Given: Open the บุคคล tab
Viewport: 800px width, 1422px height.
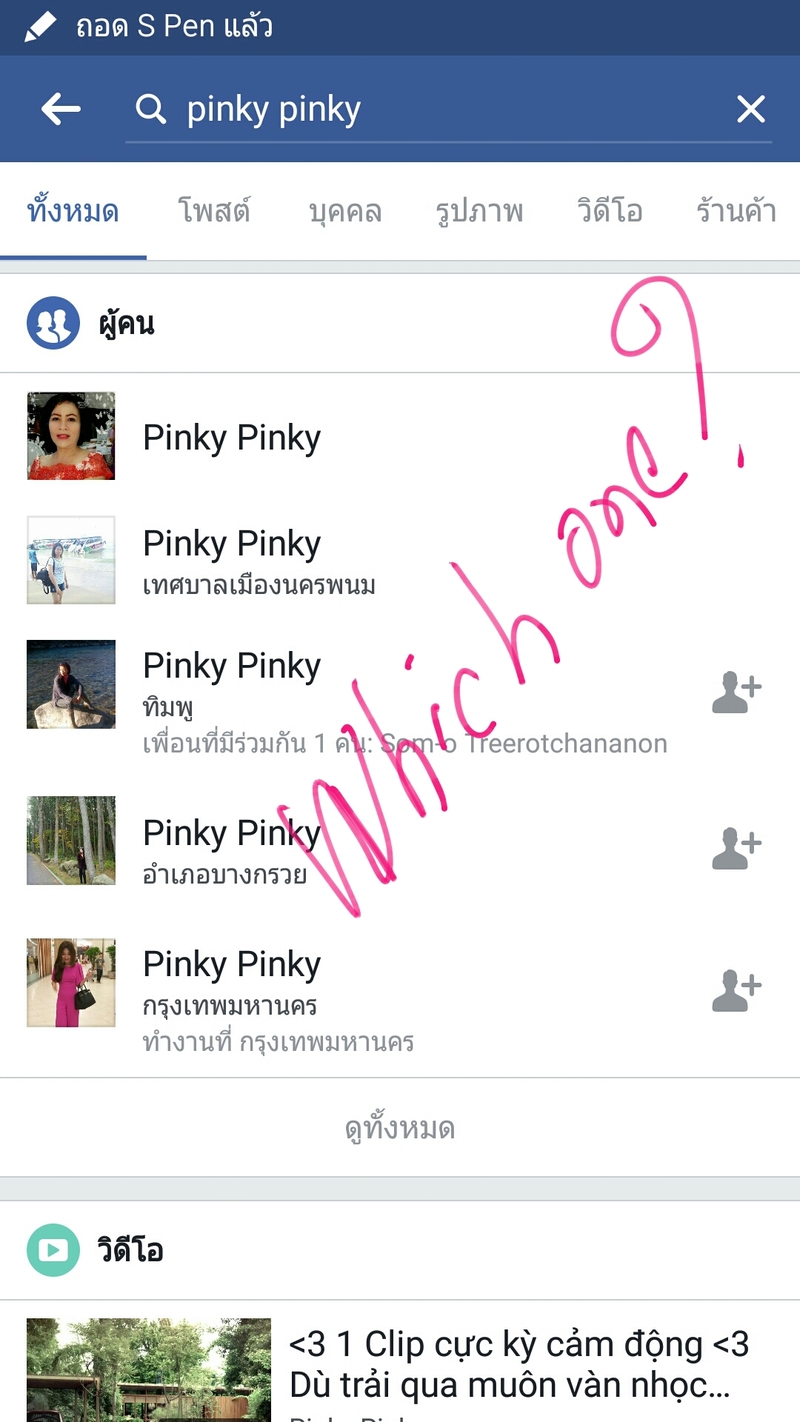Looking at the screenshot, I should pyautogui.click(x=345, y=211).
